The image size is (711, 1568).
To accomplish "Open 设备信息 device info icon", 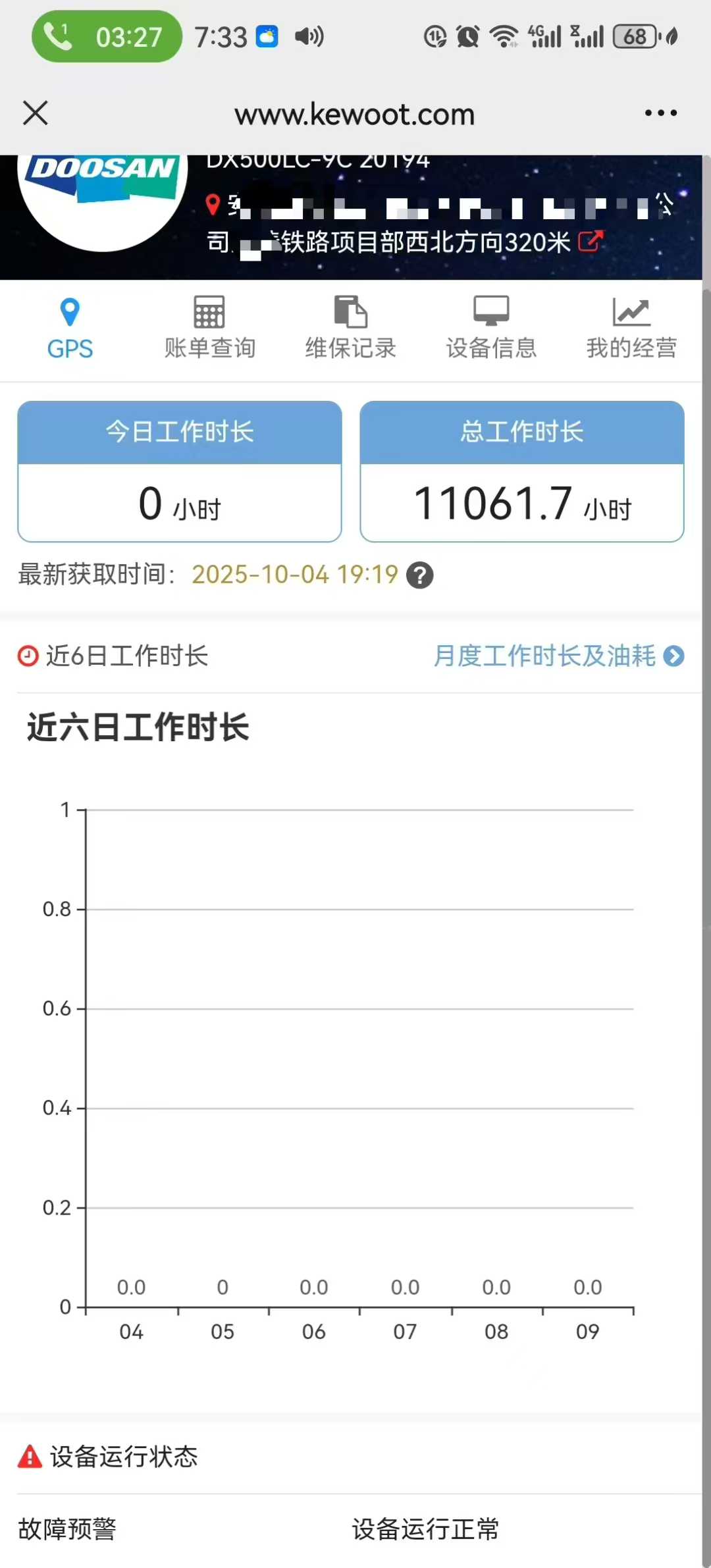I will (490, 311).
